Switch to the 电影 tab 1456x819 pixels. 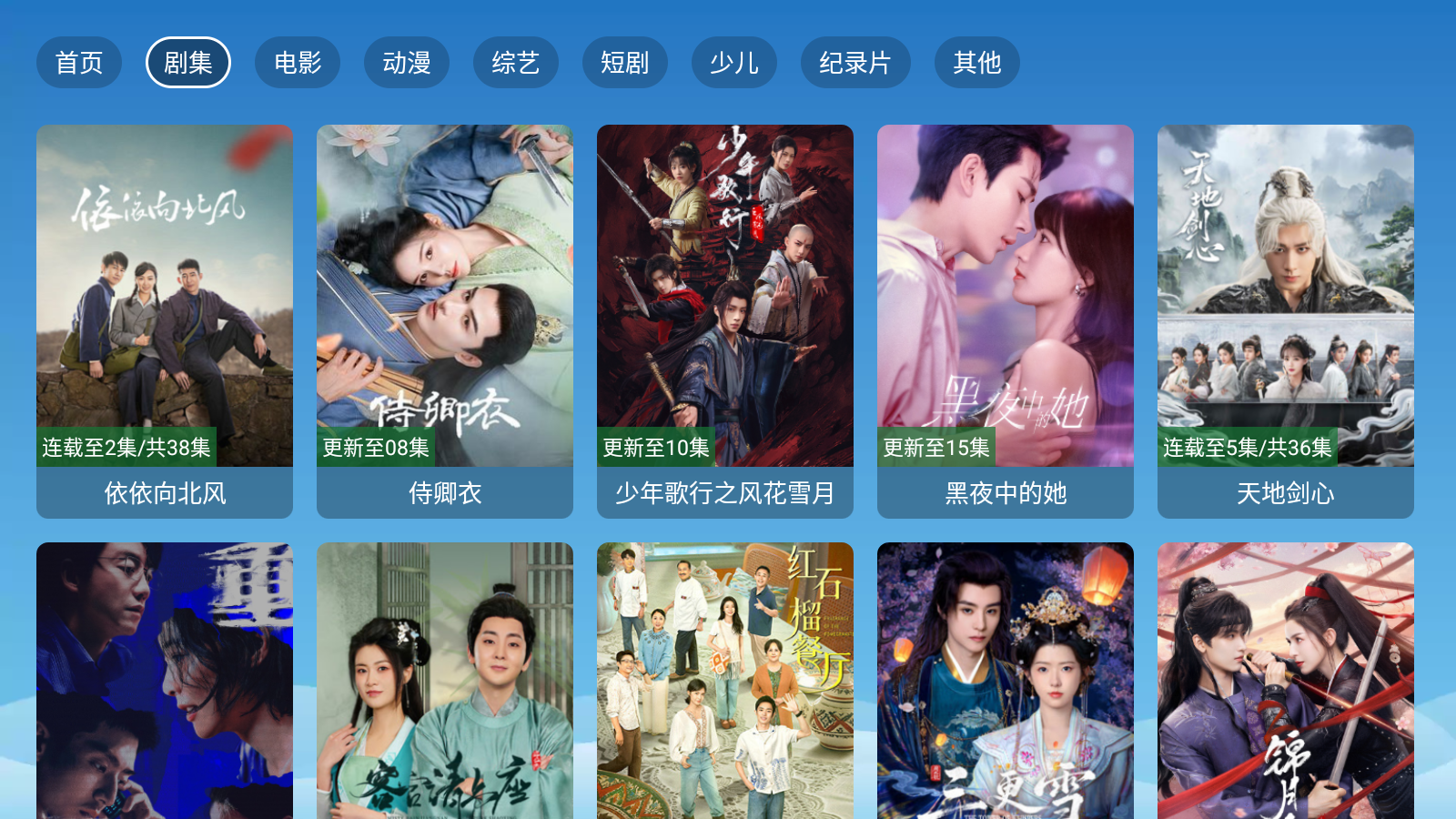tap(298, 63)
